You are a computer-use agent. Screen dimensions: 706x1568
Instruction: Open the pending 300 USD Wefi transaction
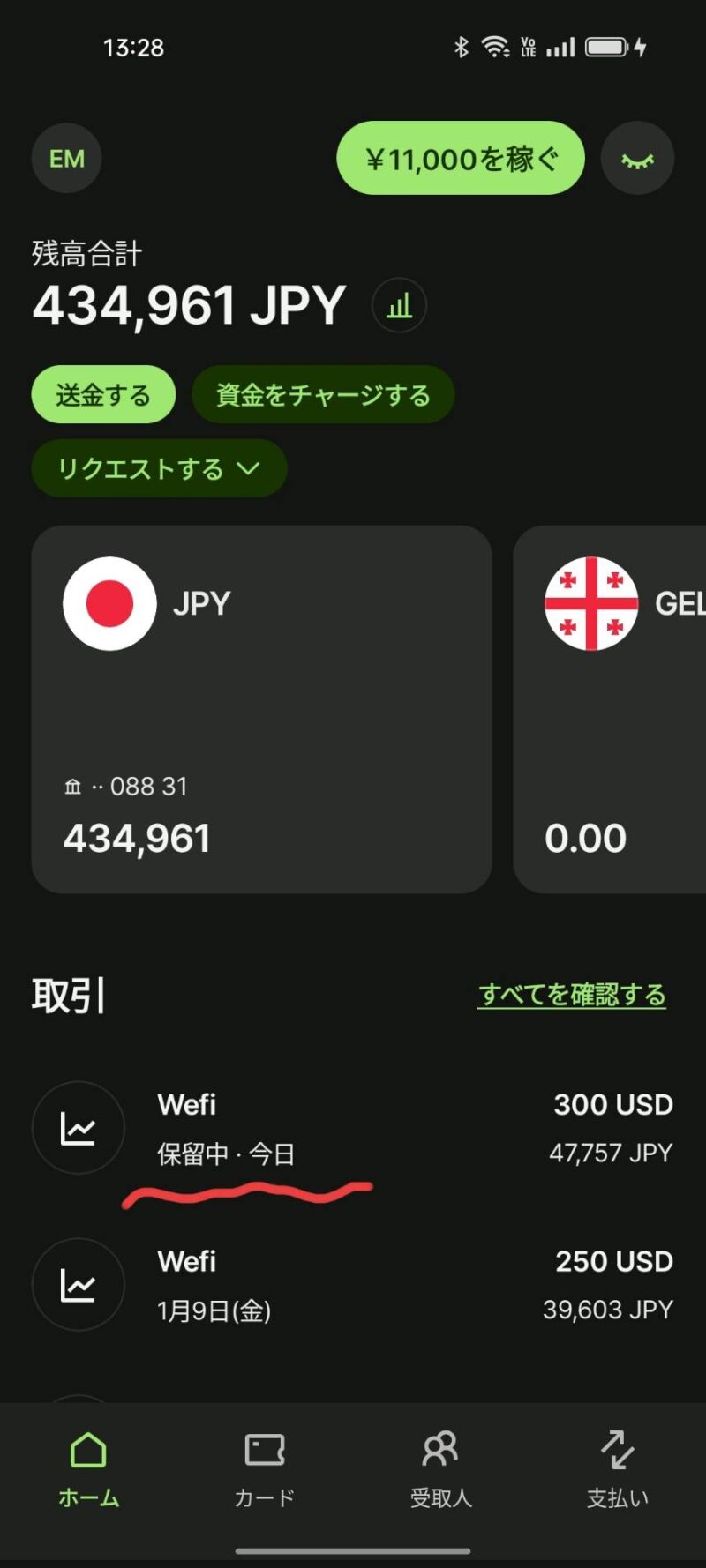coord(353,1128)
